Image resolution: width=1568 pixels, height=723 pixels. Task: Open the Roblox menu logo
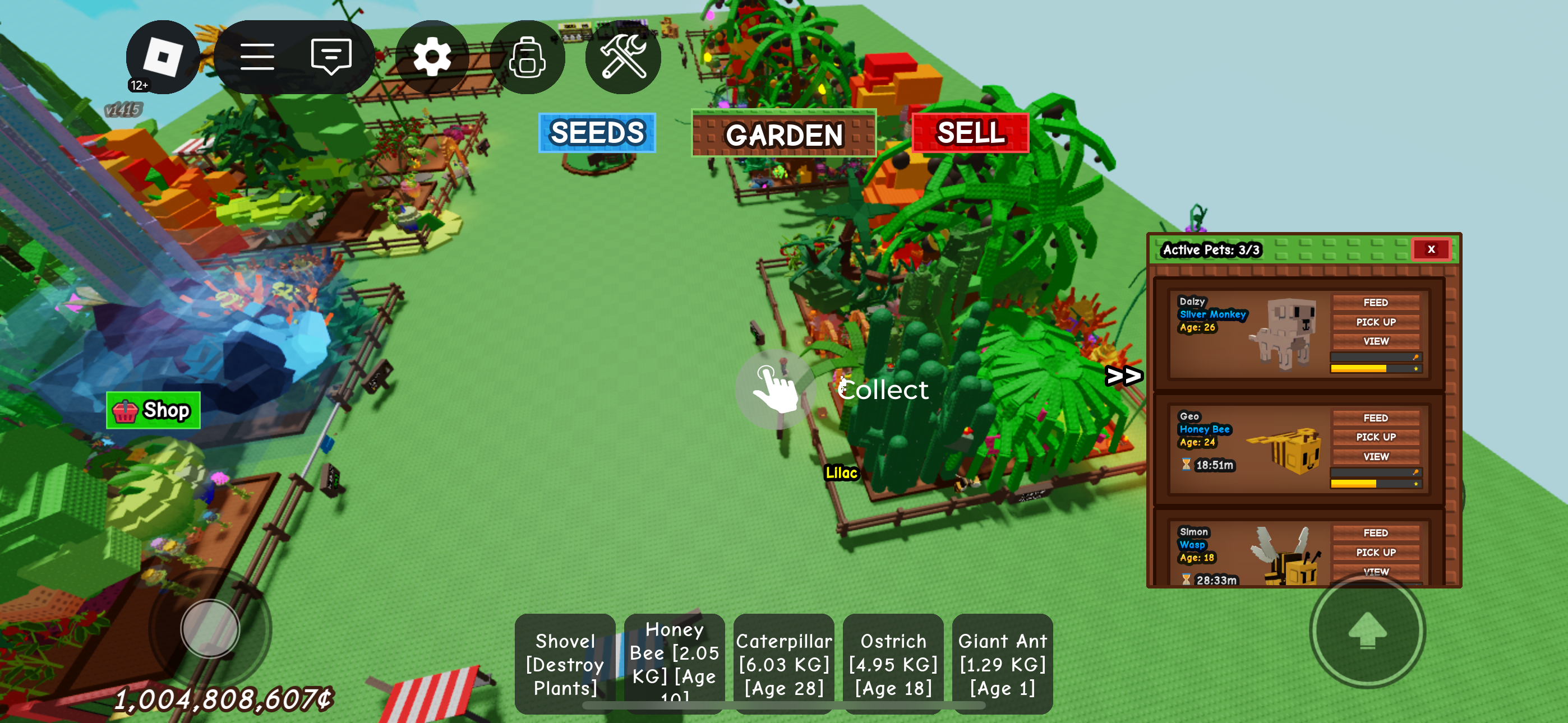[162, 57]
